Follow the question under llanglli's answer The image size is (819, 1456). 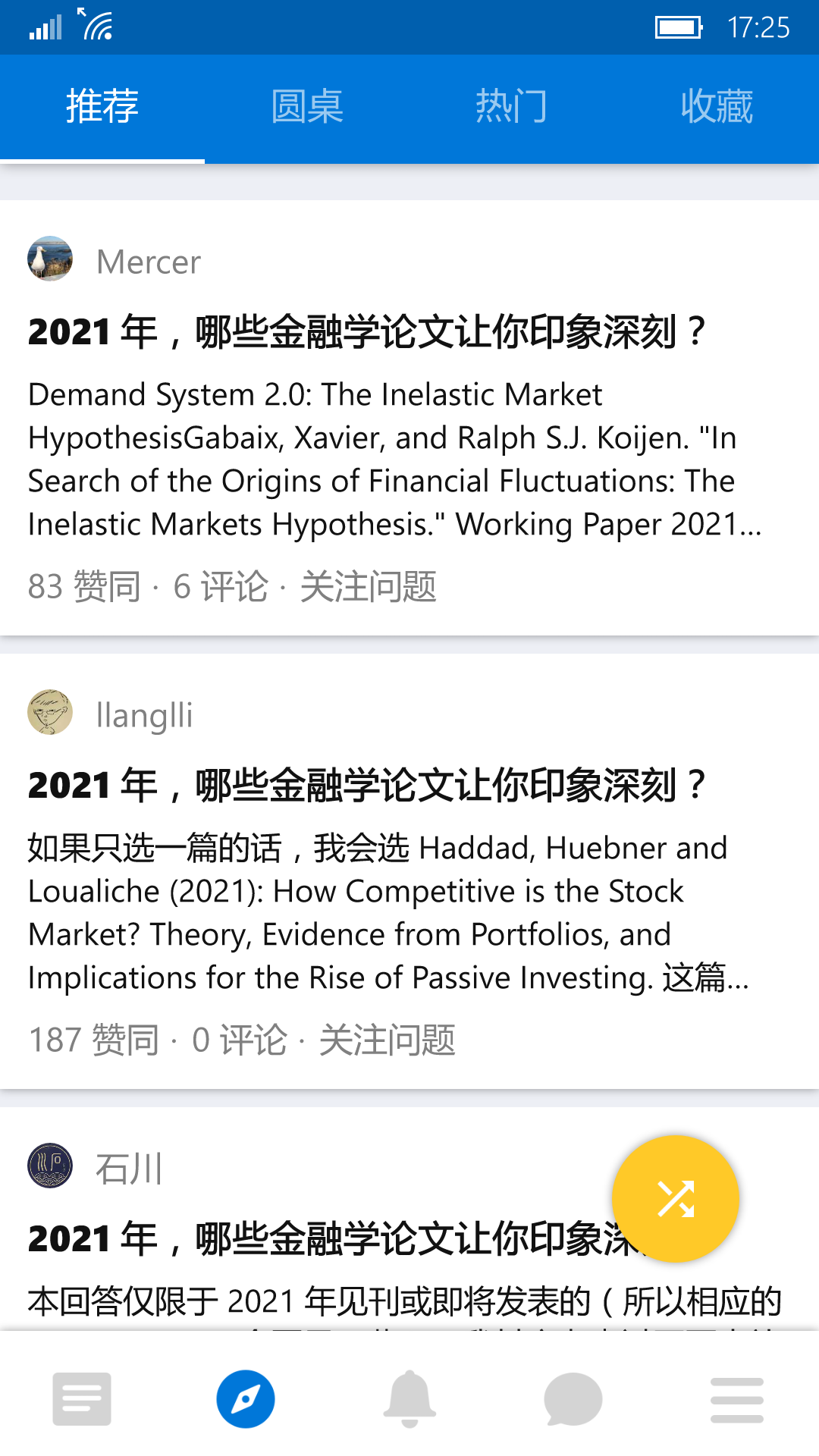click(388, 1040)
